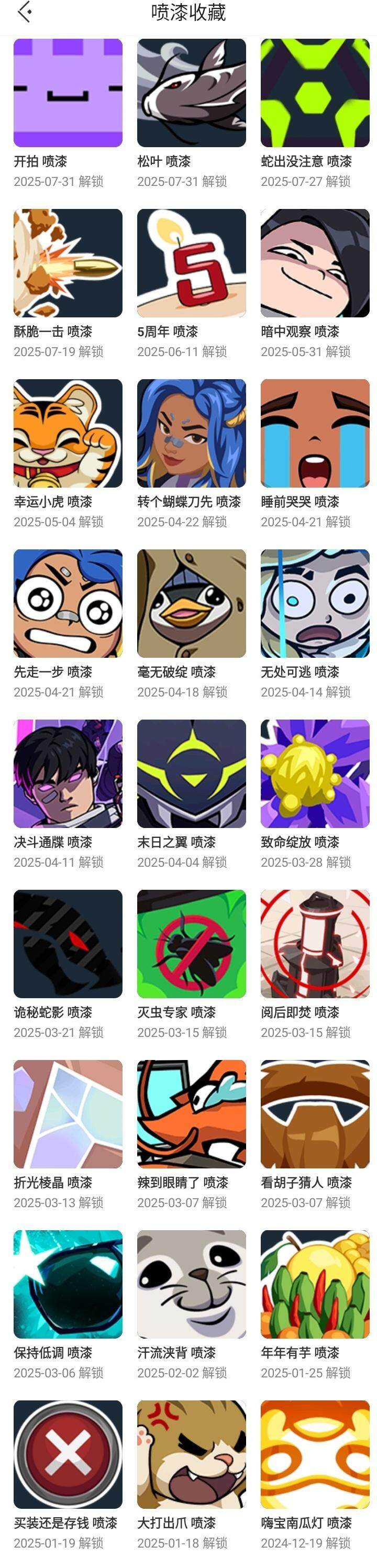Open the 嗨宝南瓜灯 喷漆 tile

pyautogui.click(x=315, y=1454)
